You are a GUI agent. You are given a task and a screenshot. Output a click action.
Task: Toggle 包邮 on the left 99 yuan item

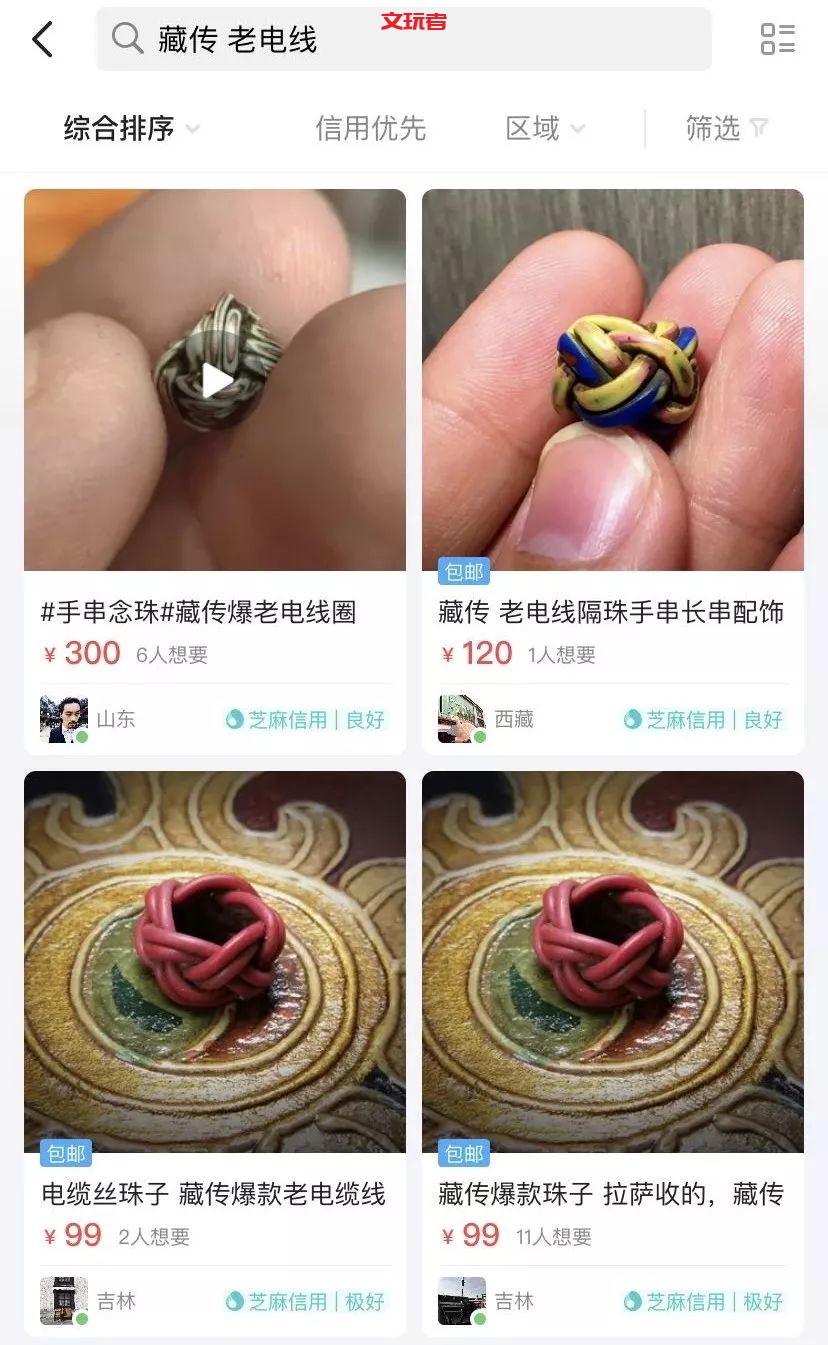[x=66, y=1153]
